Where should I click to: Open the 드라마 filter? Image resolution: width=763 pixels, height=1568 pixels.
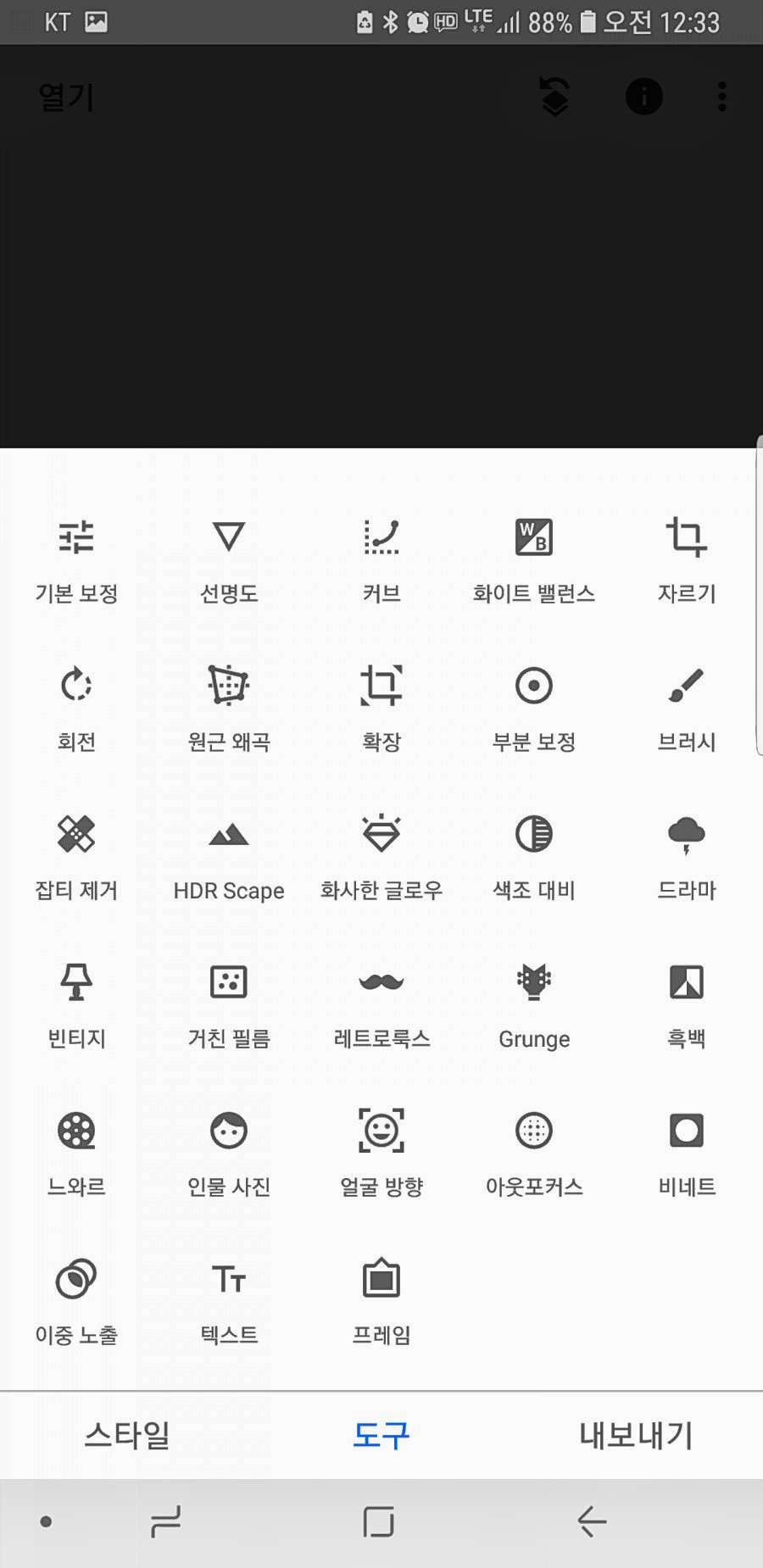(687, 857)
